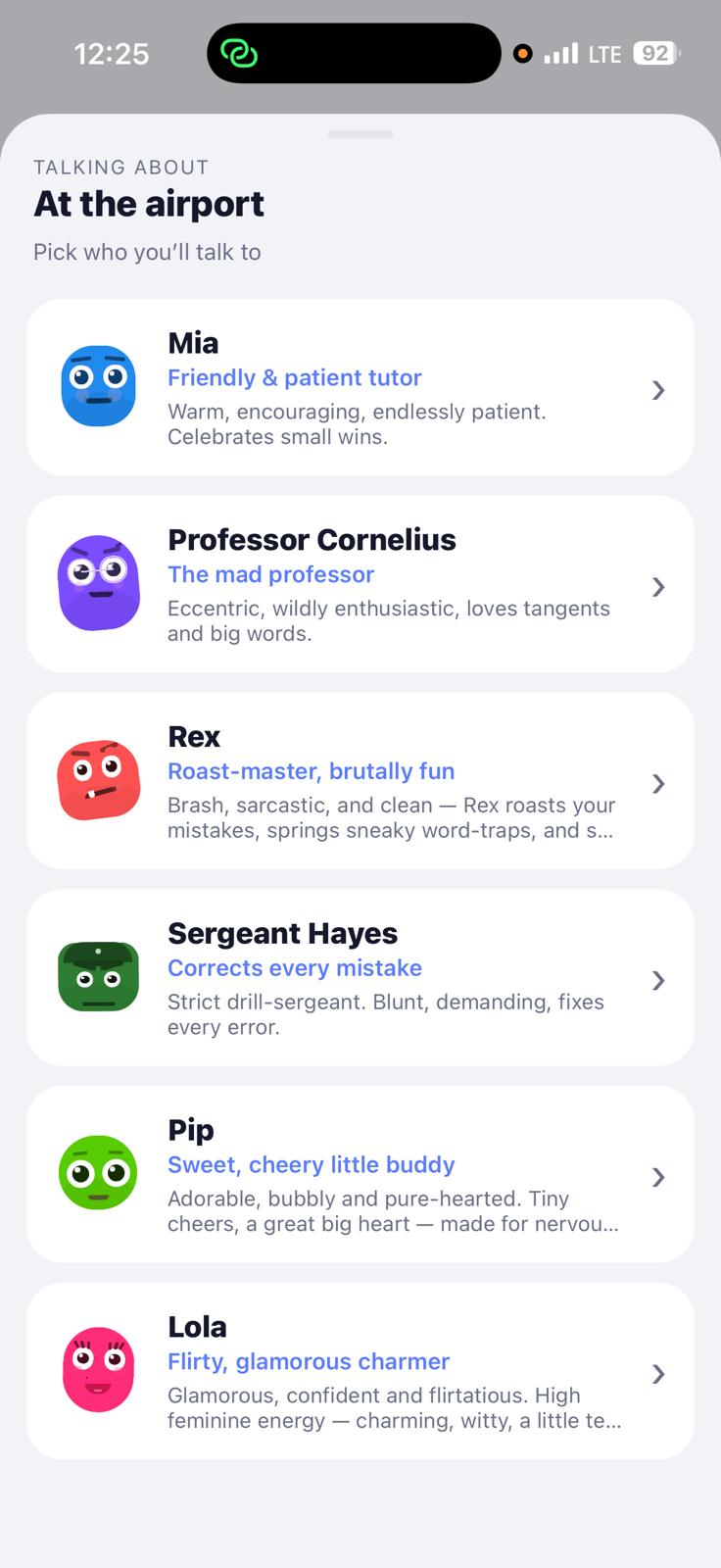The height and width of the screenshot is (1568, 721).
Task: Talk to Sergeant Hayes
Action: (360, 978)
